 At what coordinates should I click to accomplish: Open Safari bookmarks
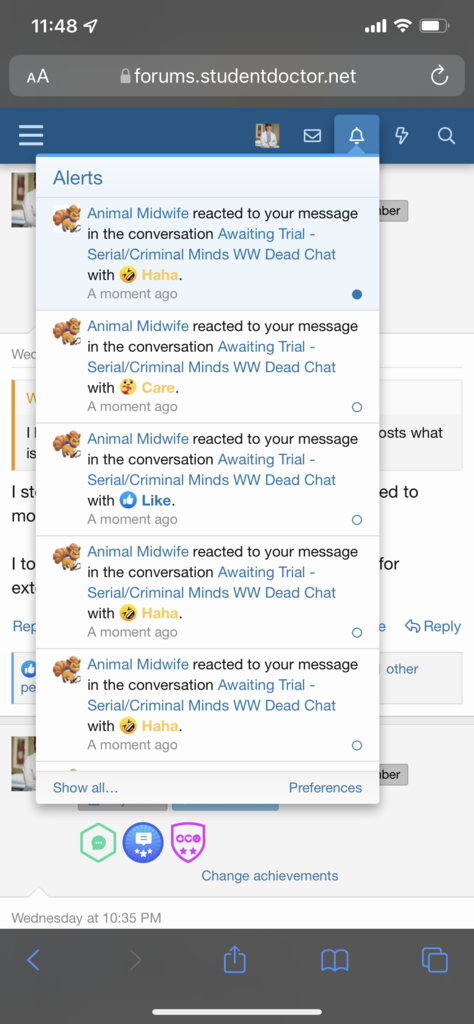point(335,960)
